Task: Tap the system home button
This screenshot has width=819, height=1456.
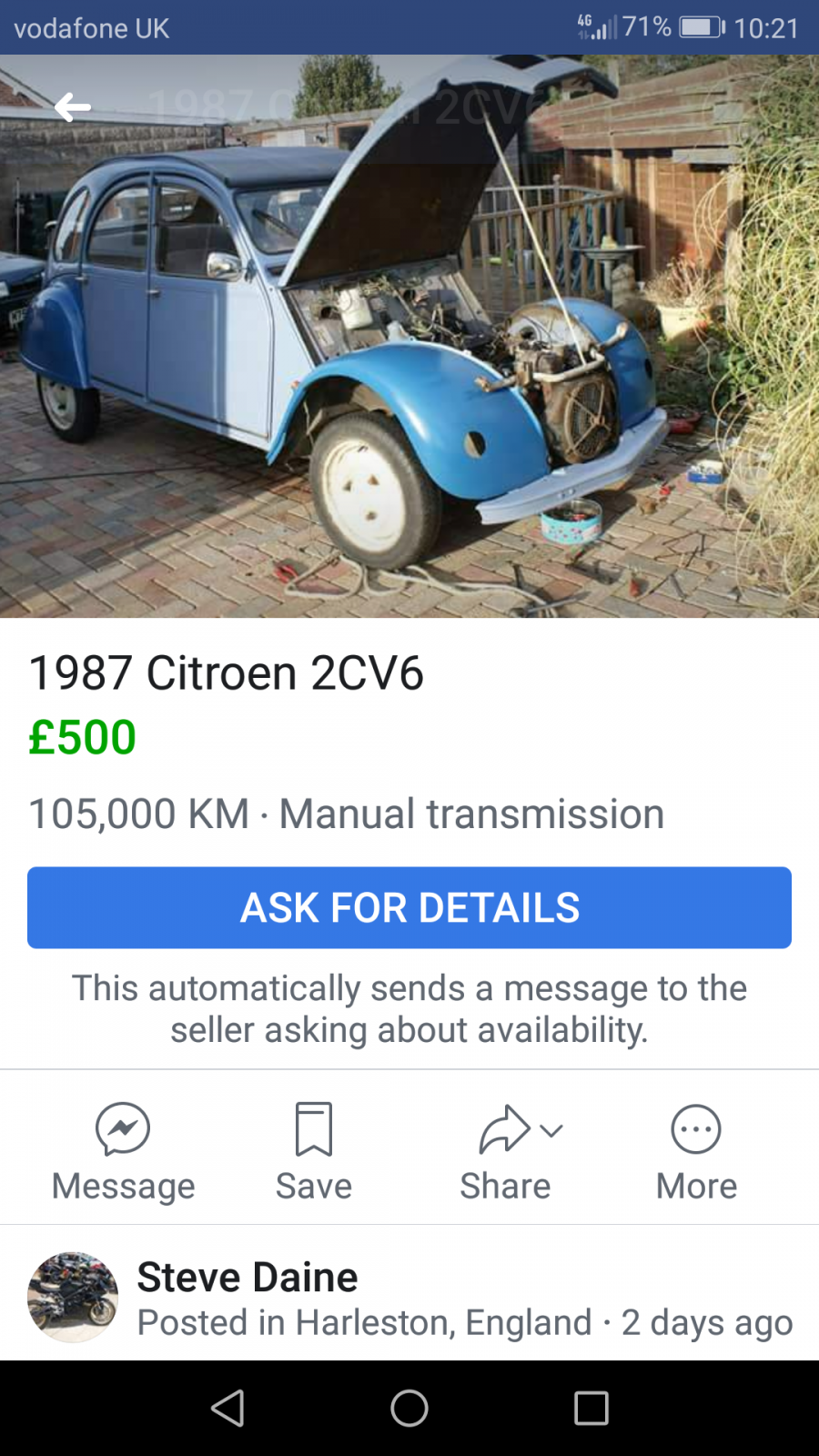Action: click(x=409, y=1409)
